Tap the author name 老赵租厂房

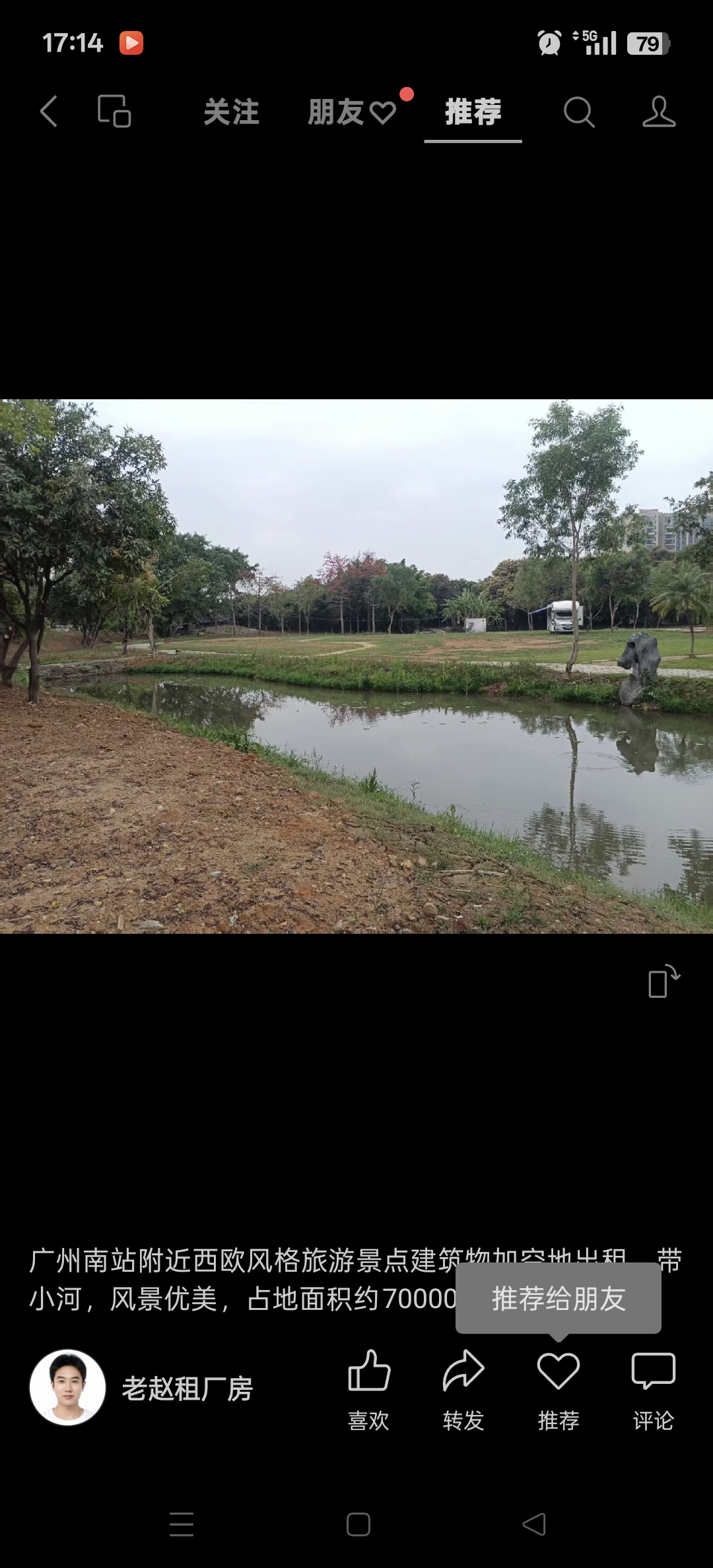click(187, 1388)
